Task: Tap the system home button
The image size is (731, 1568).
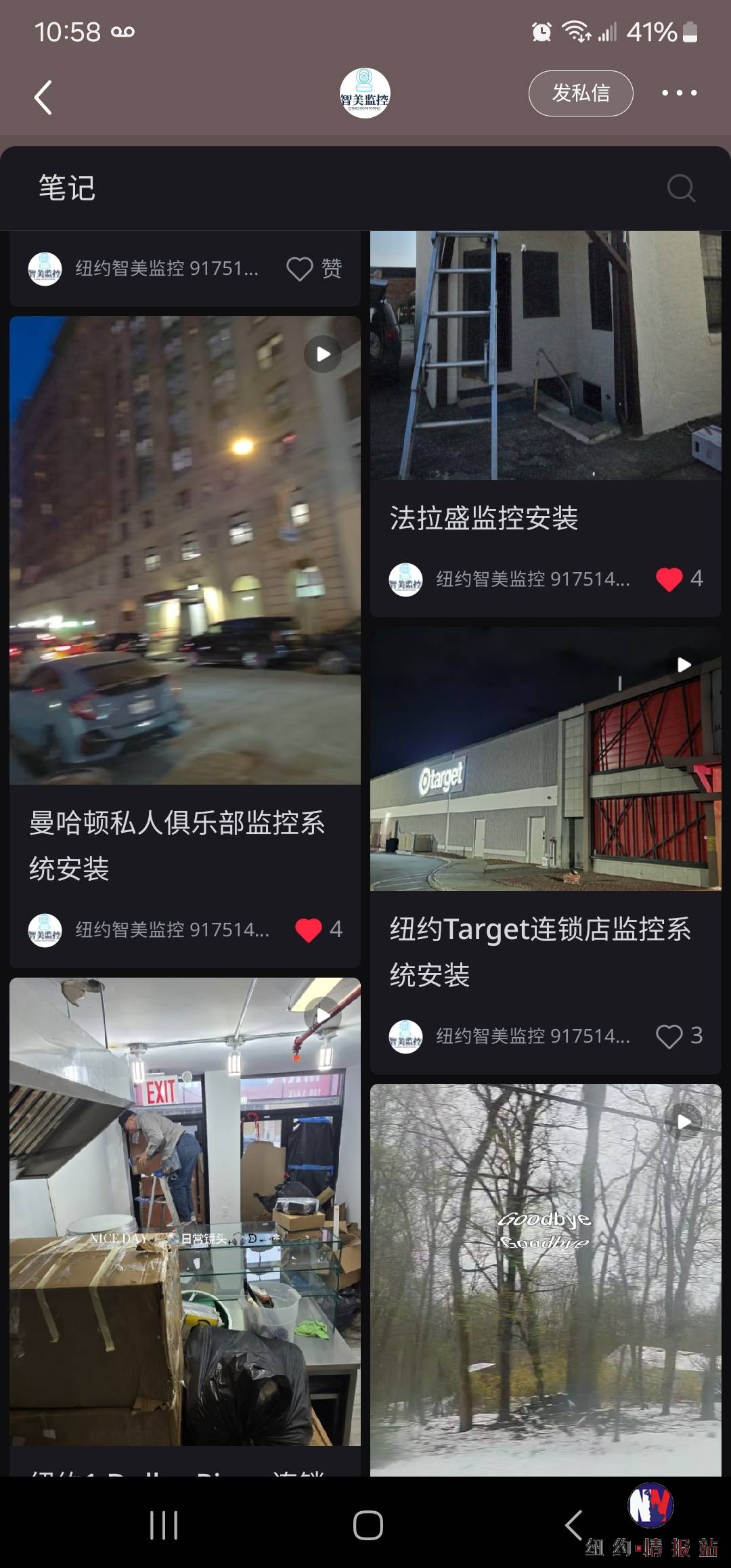Action: [x=368, y=1525]
